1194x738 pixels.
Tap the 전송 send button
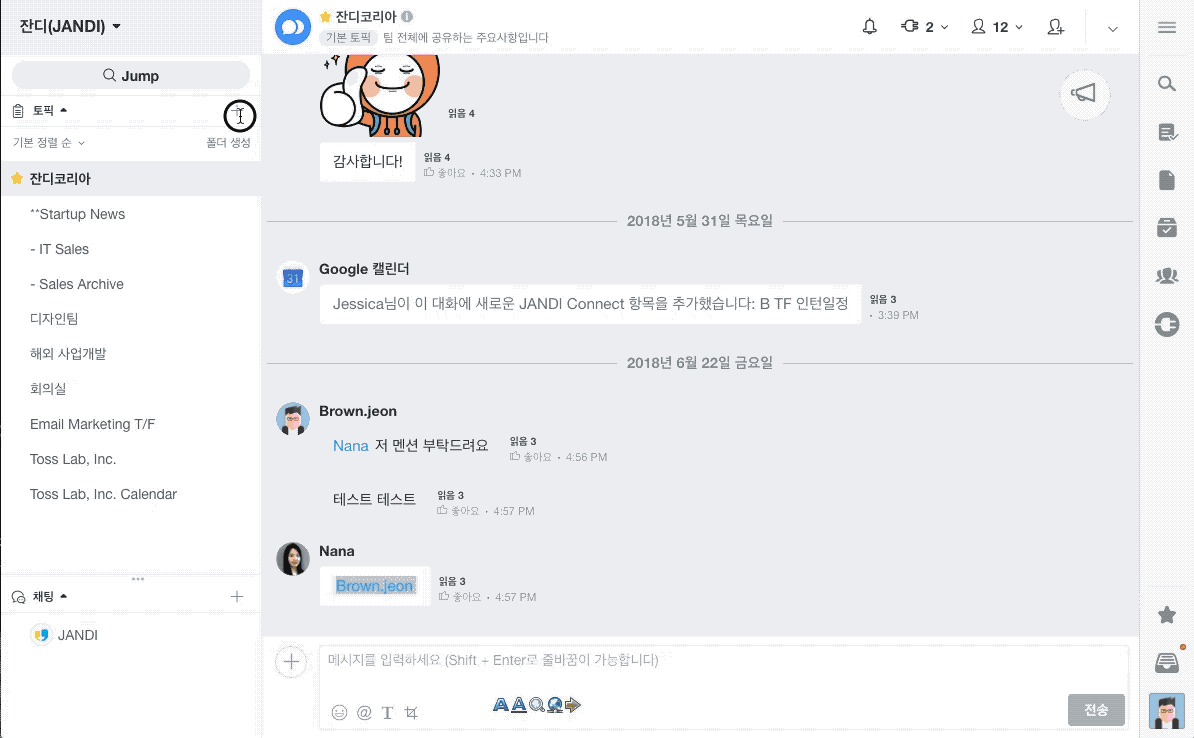pyautogui.click(x=1095, y=710)
